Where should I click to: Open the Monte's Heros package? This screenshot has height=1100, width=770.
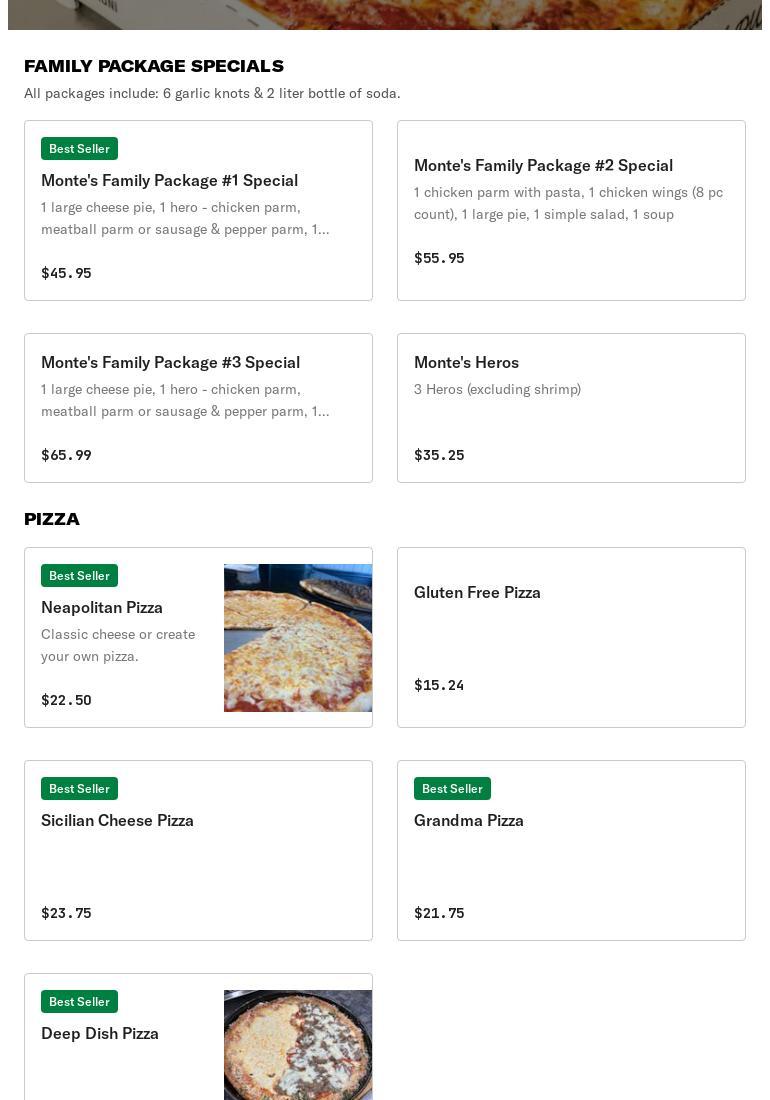tap(571, 407)
